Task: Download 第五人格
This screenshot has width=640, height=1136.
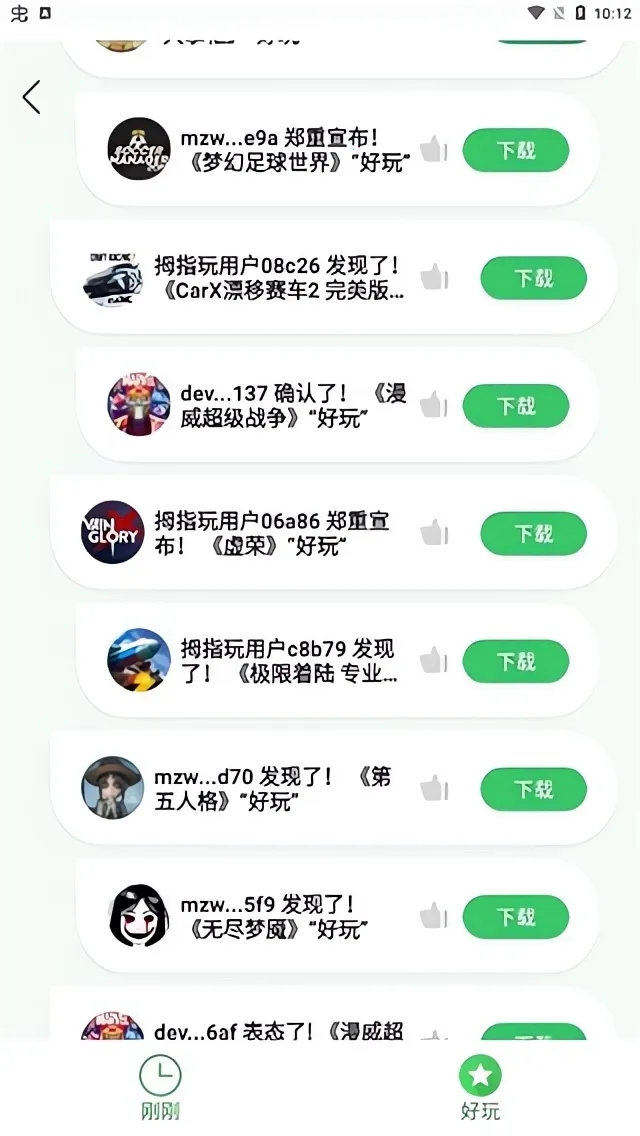Action: (x=533, y=789)
